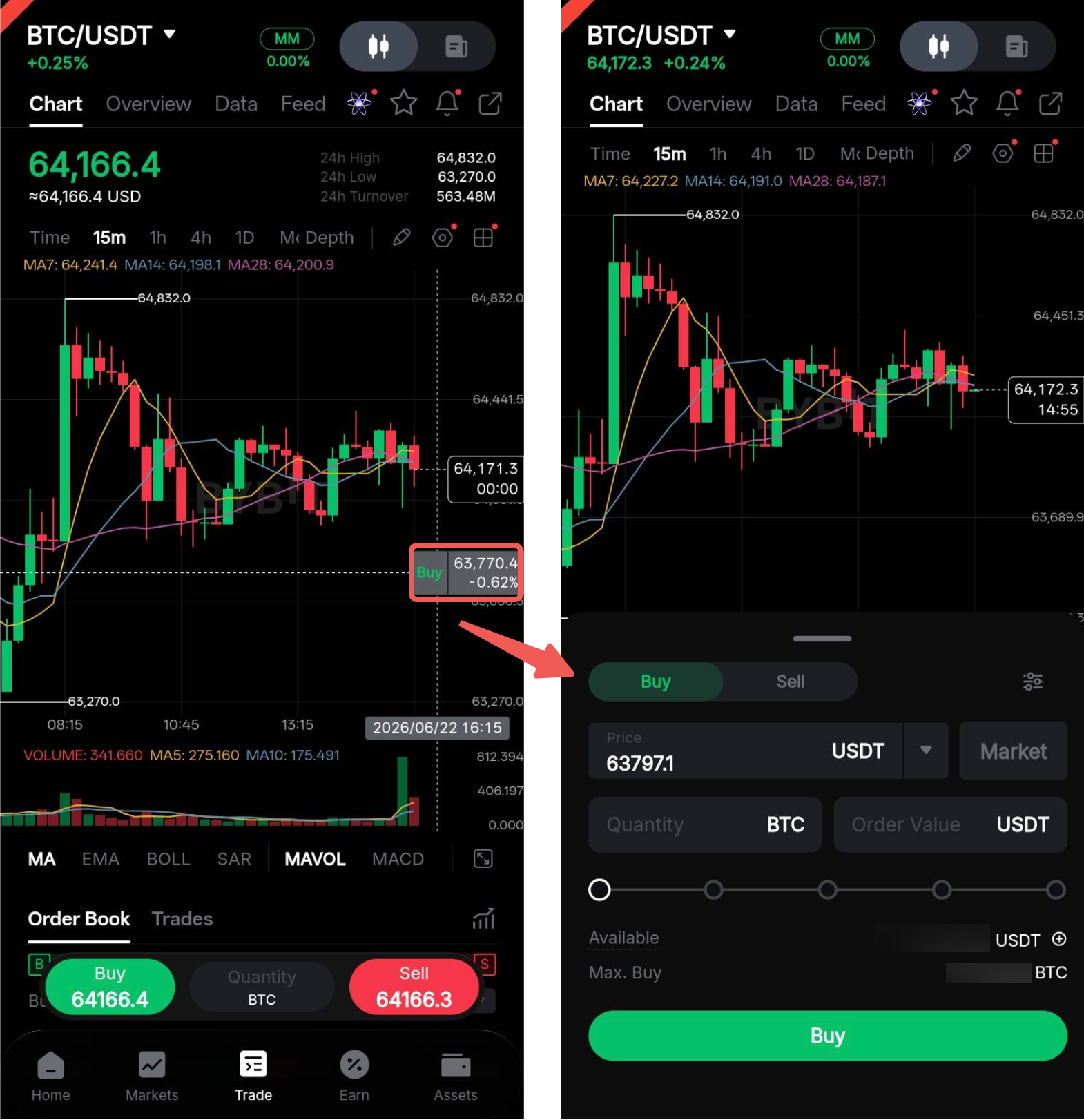
Task: Select the SAR indicator
Action: pyautogui.click(x=234, y=859)
